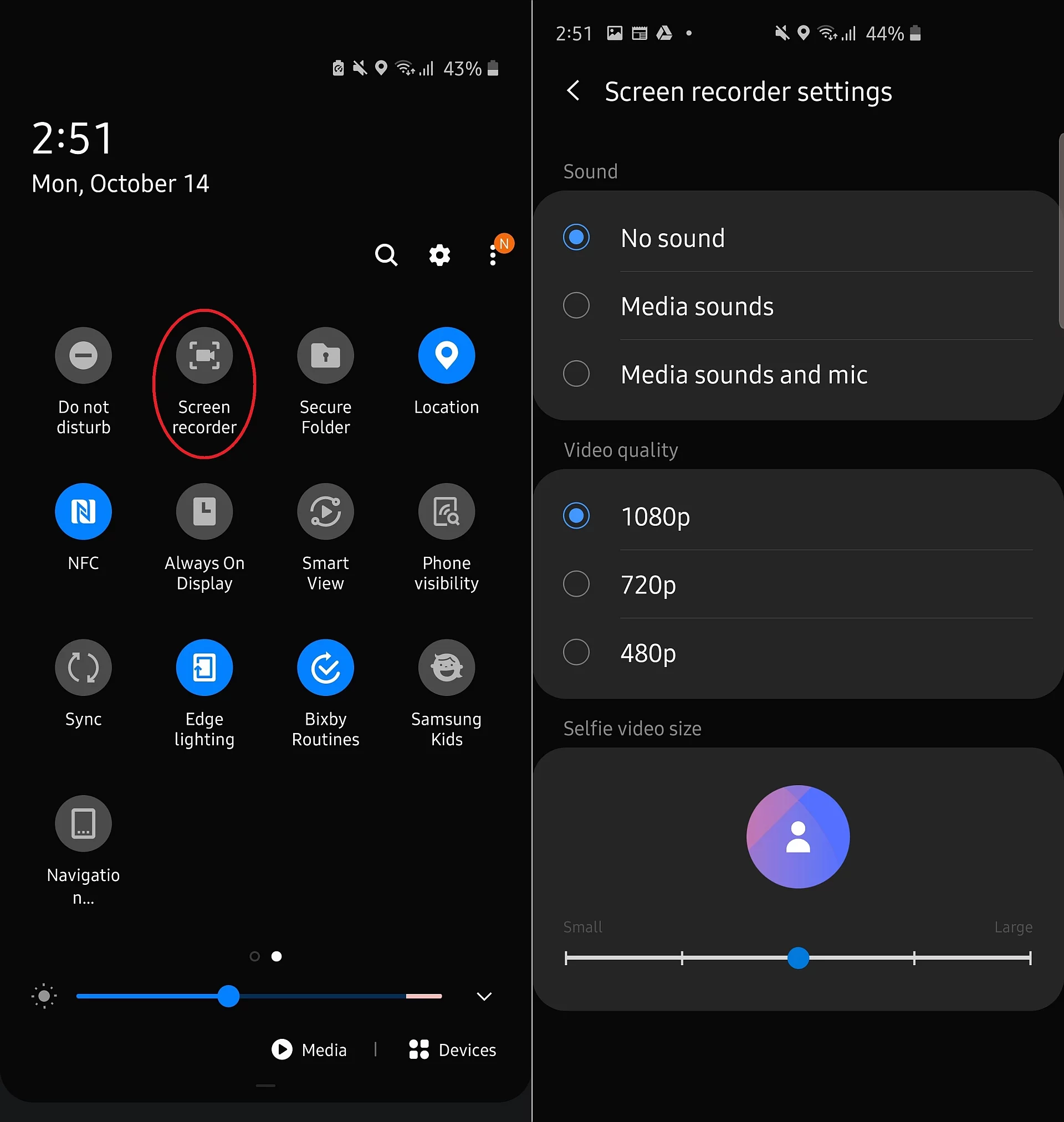Disable NFC

pos(83,512)
